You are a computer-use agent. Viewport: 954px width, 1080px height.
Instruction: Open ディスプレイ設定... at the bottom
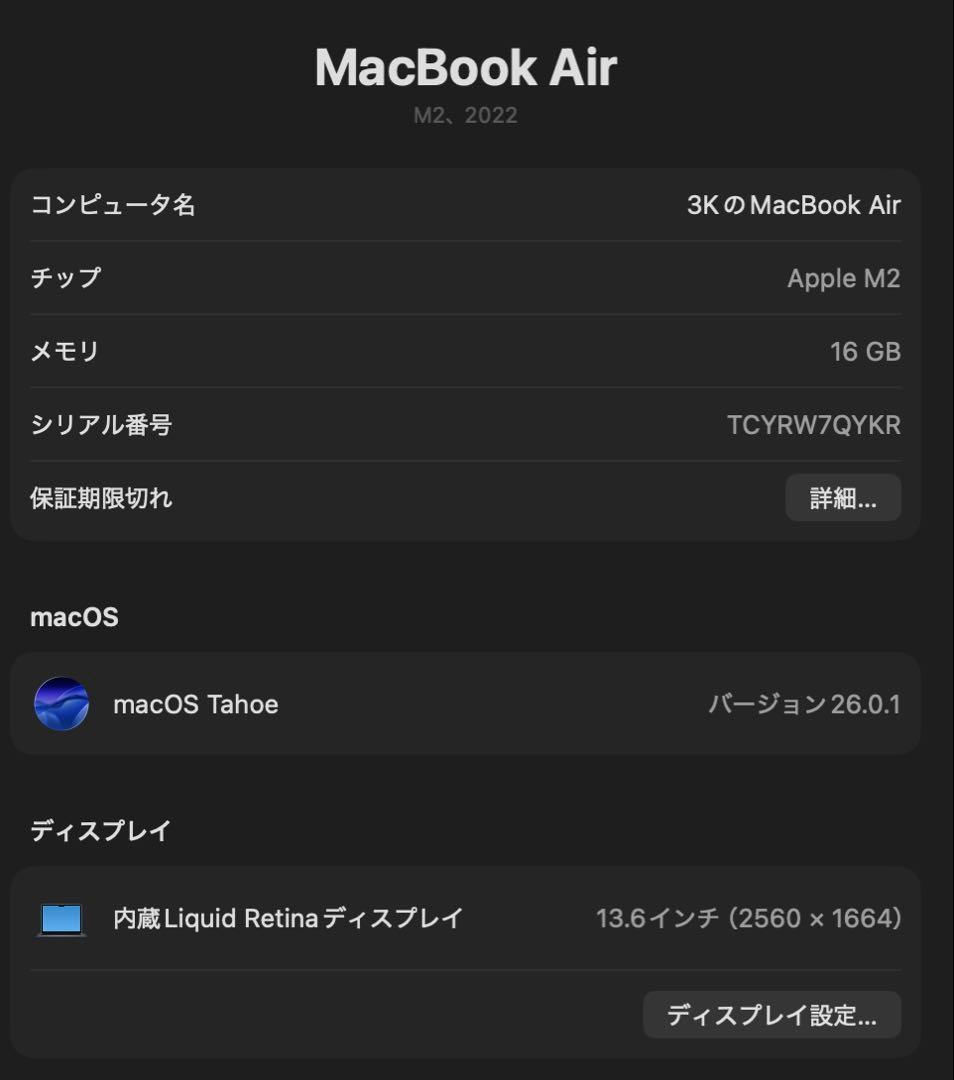click(x=771, y=1014)
